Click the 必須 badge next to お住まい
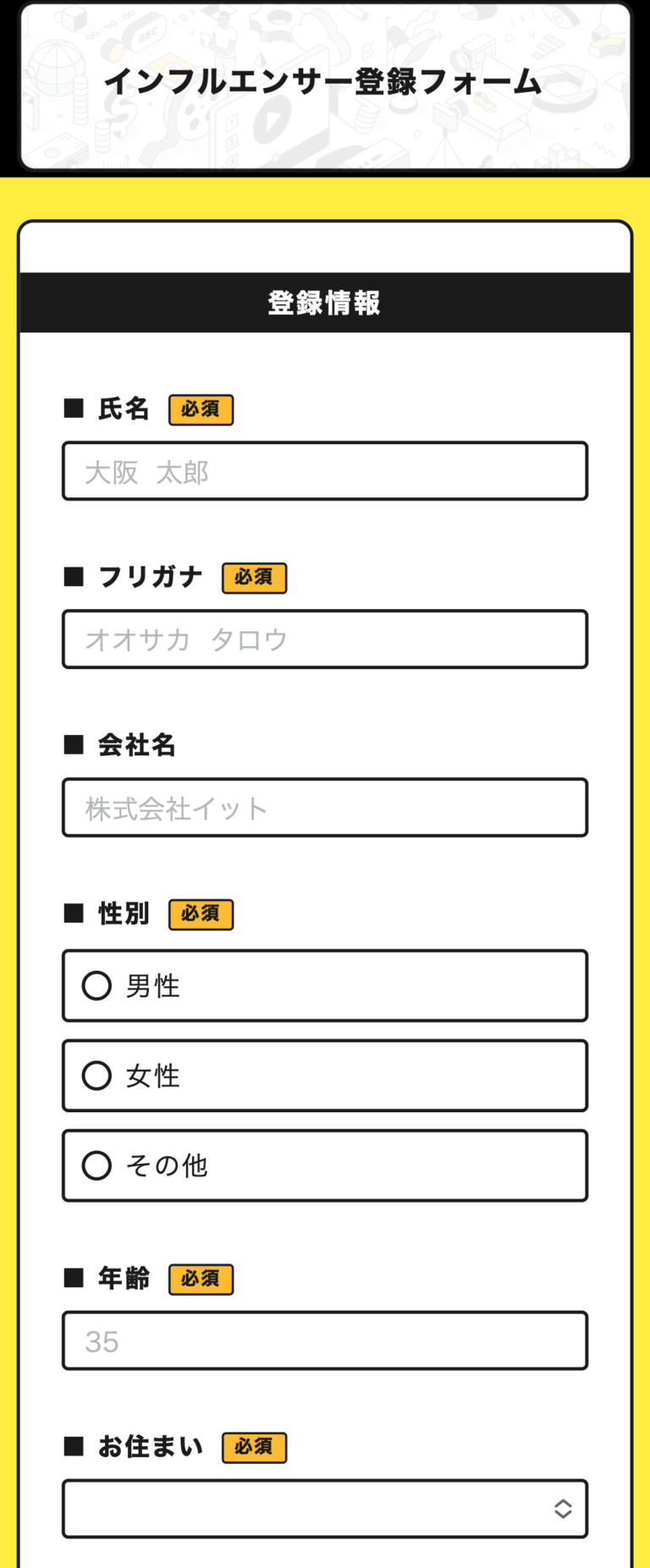 [254, 1447]
